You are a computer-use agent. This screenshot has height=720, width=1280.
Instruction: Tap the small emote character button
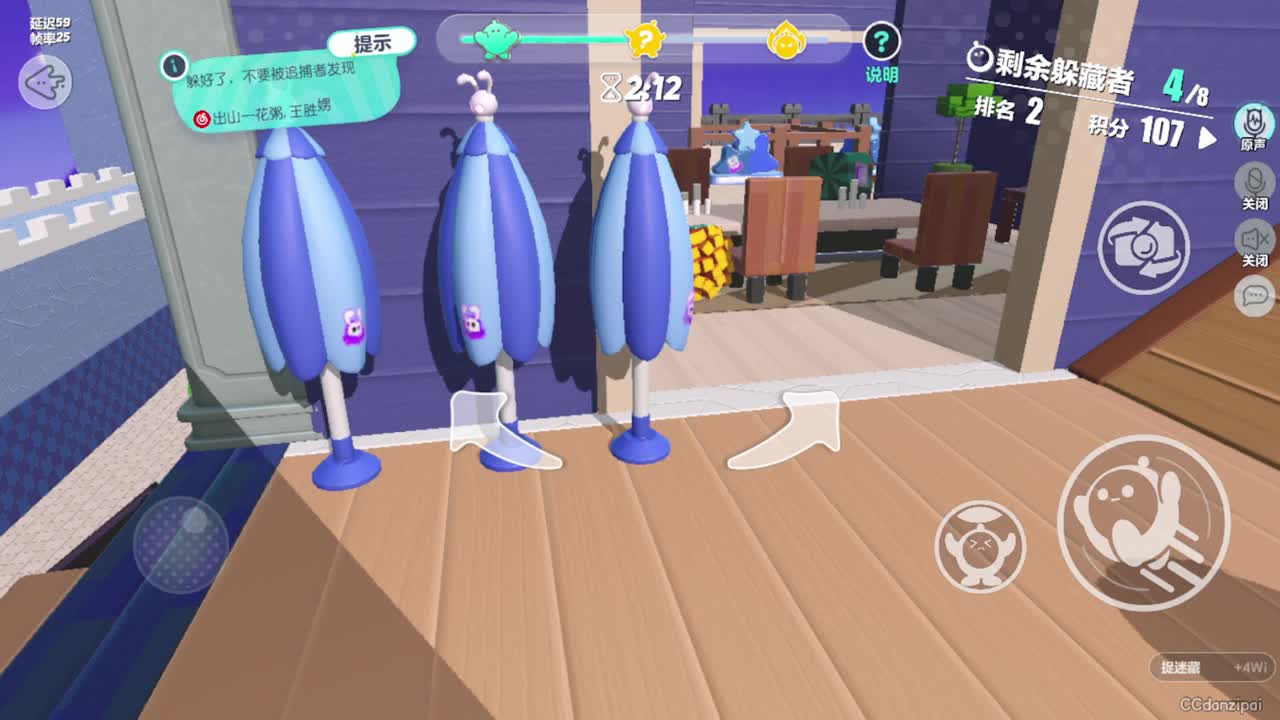pyautogui.click(x=980, y=546)
